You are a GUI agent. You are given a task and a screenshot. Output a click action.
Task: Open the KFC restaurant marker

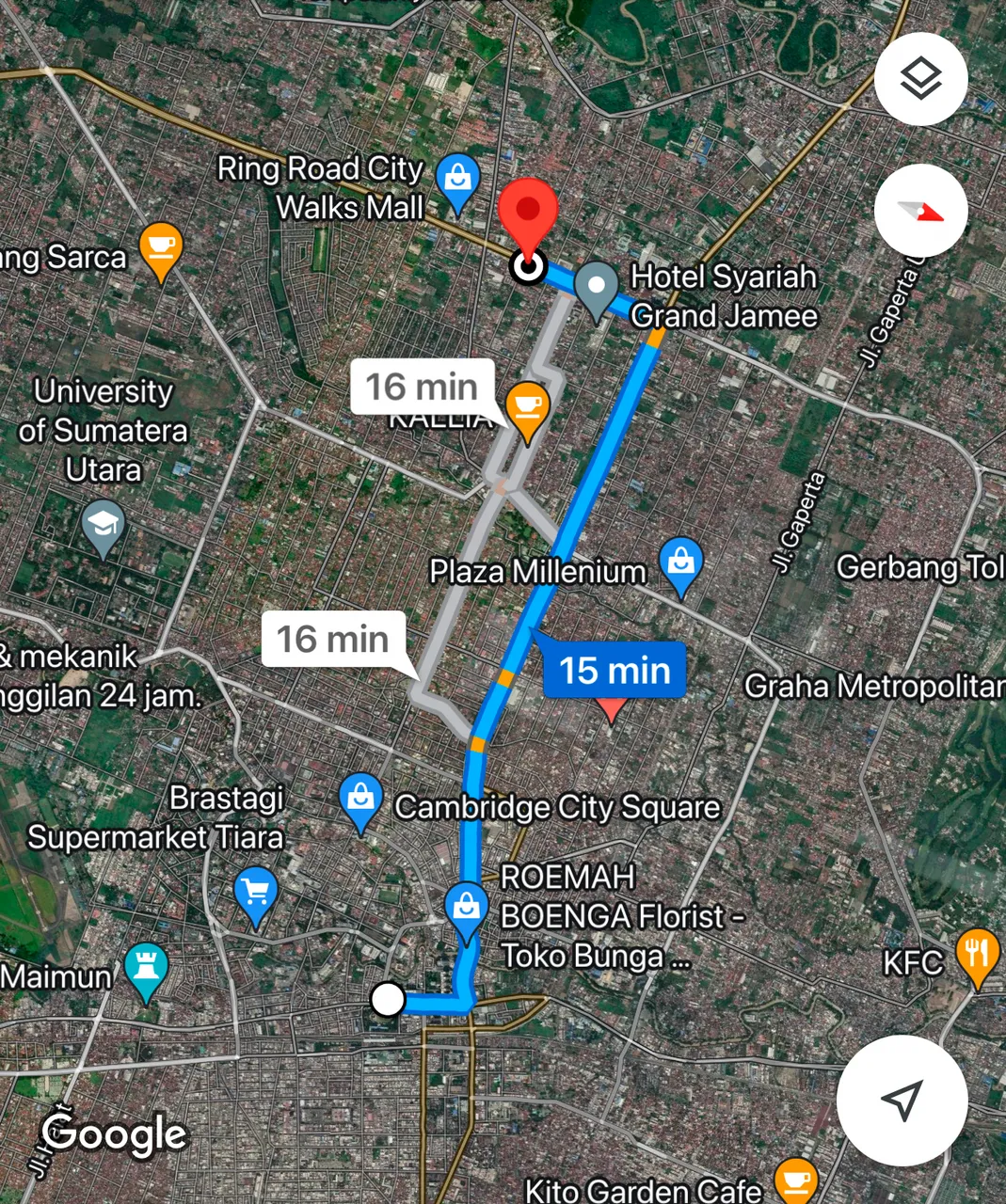point(978,955)
